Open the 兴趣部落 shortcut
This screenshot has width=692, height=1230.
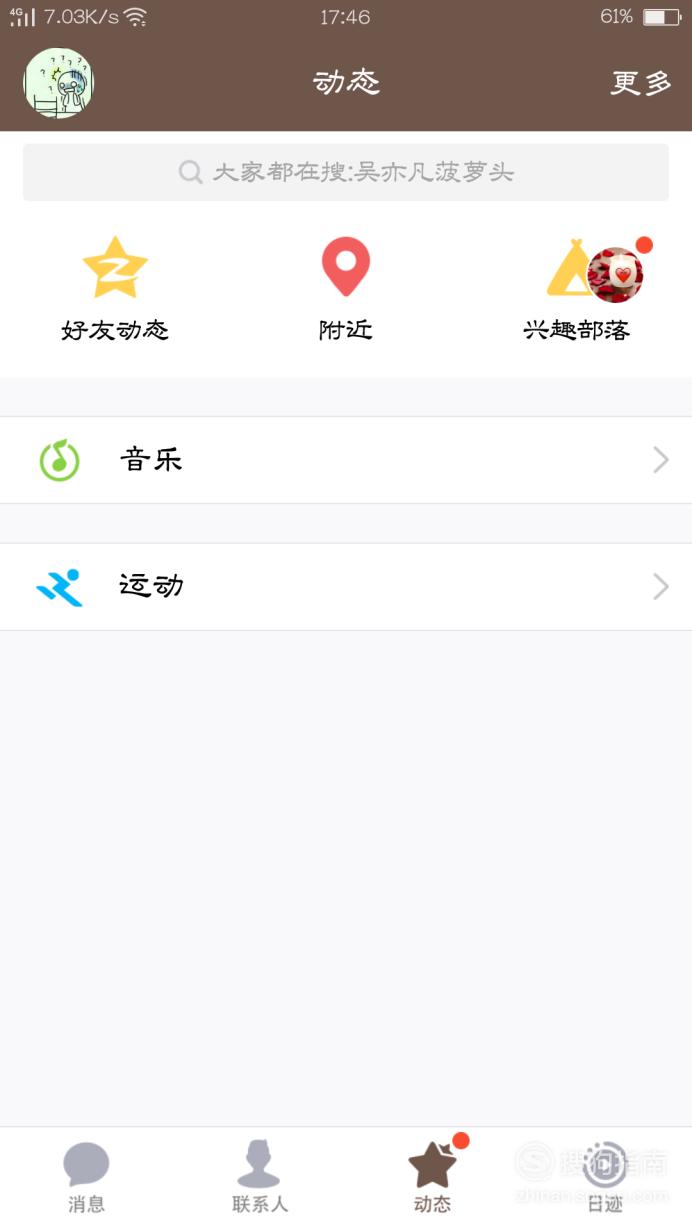click(x=577, y=289)
